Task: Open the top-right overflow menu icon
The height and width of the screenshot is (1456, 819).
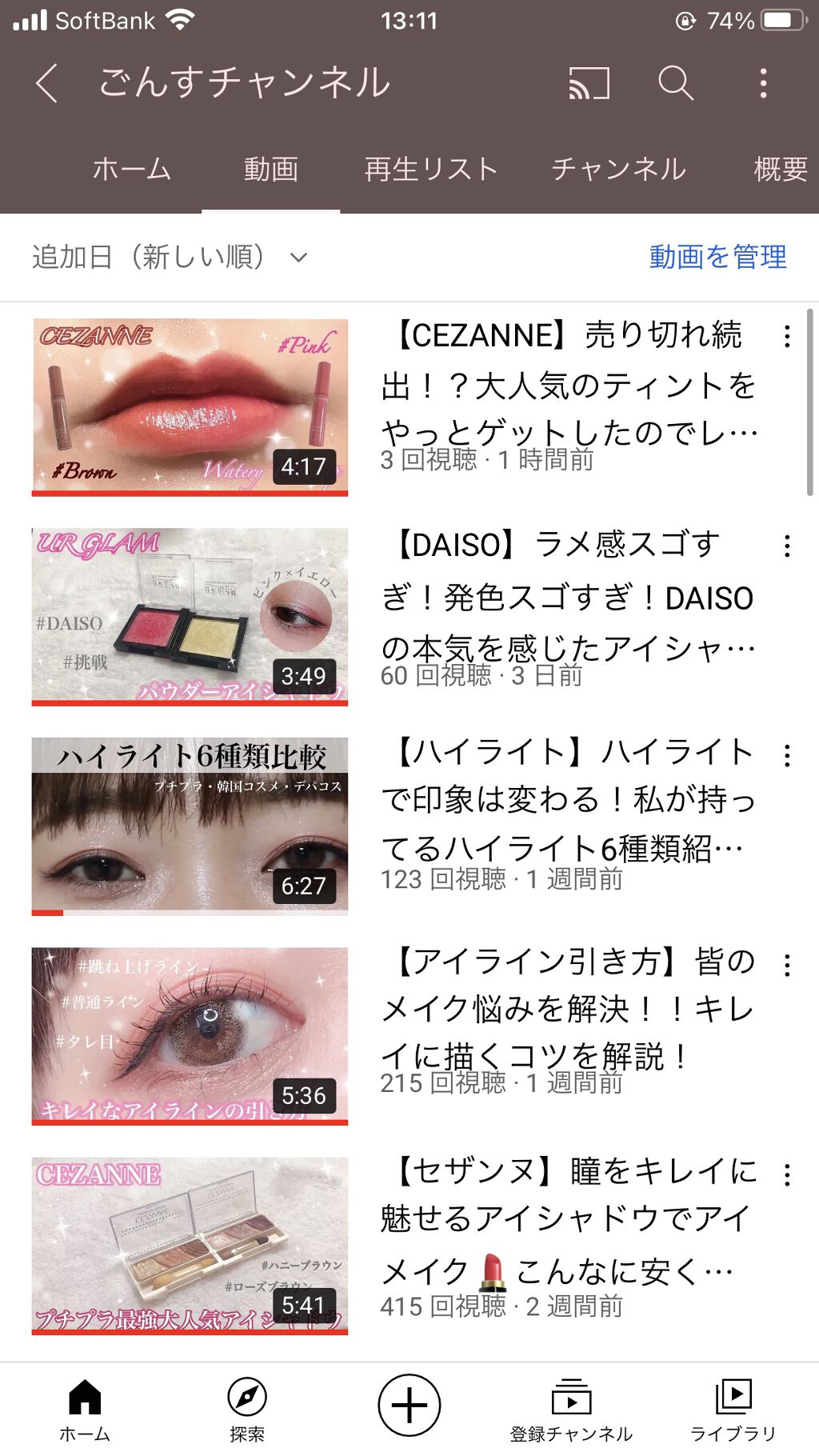Action: pos(765,82)
